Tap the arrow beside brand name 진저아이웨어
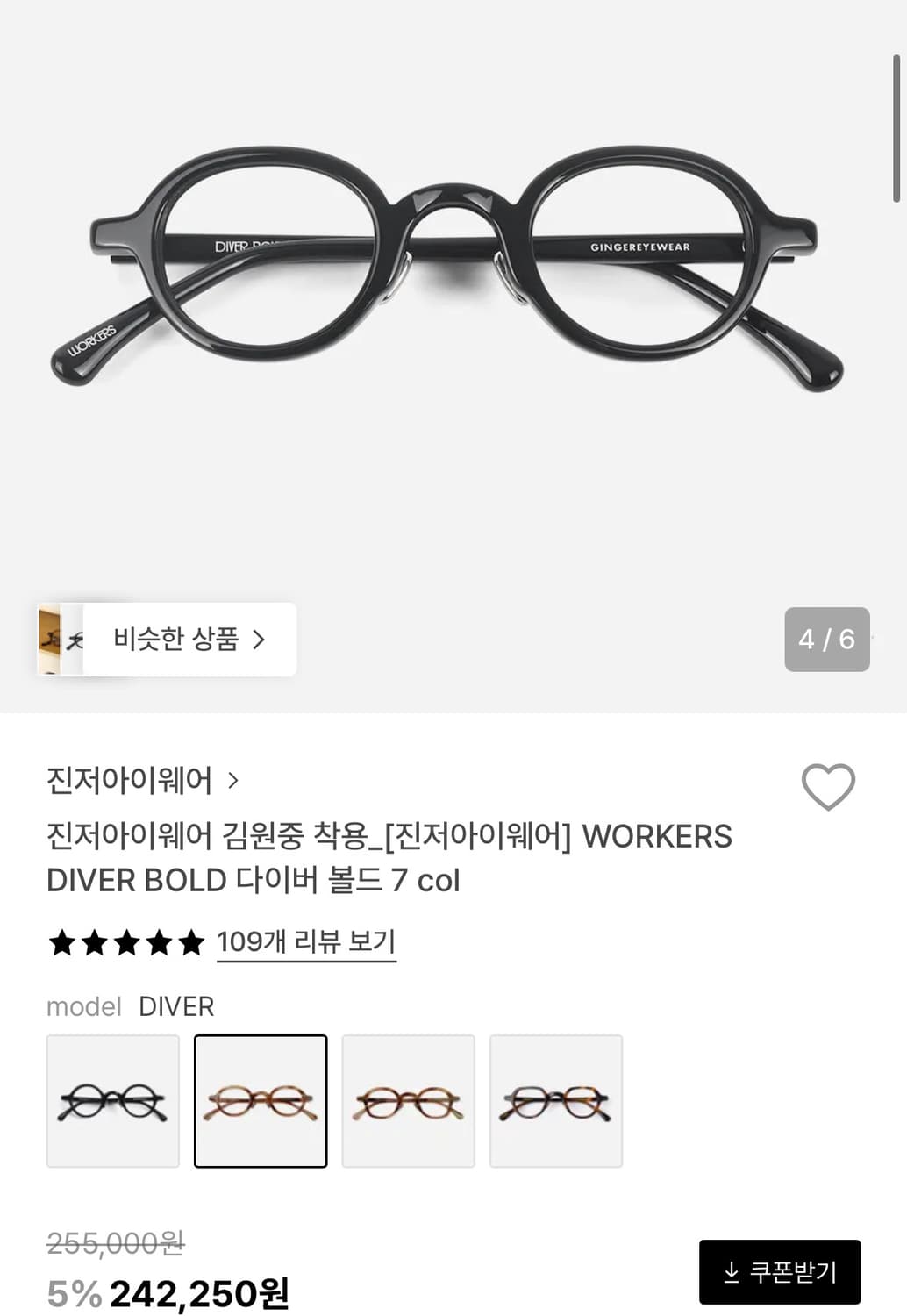The image size is (907, 1316). point(233,778)
